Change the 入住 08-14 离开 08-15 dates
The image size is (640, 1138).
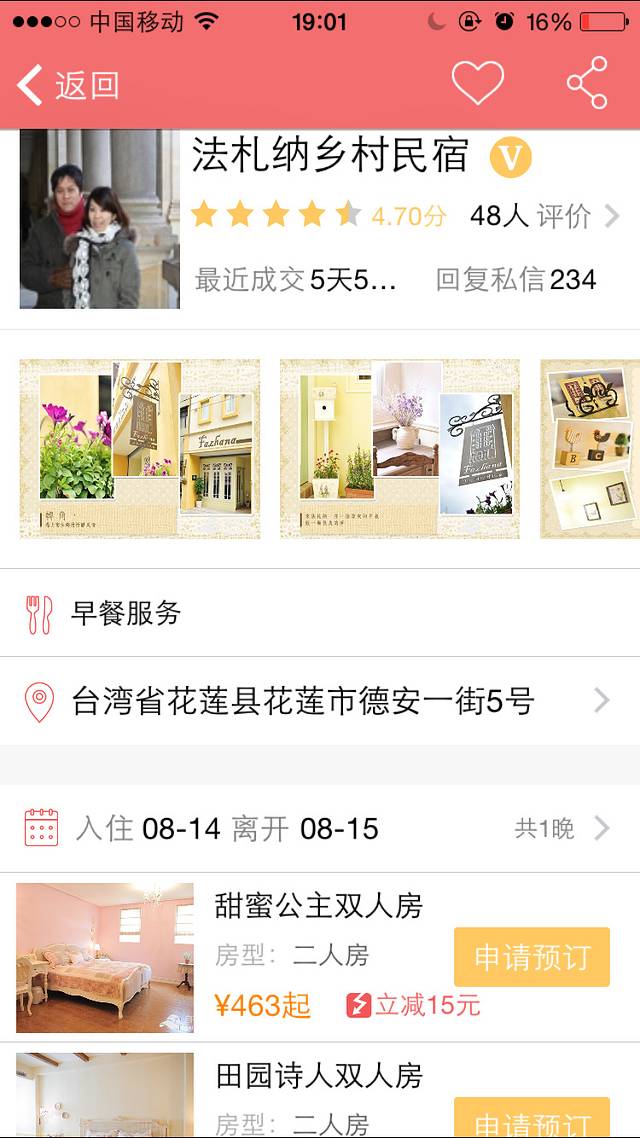pyautogui.click(x=320, y=828)
